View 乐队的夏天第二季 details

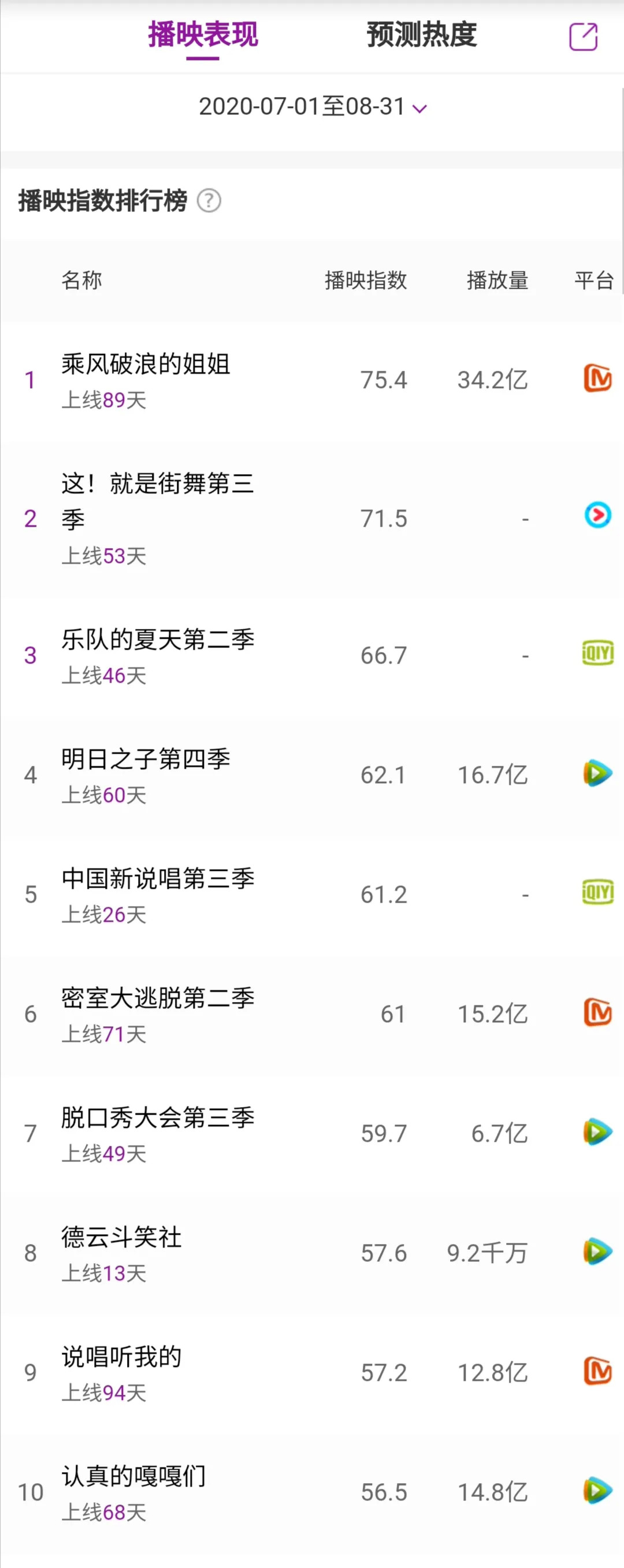pos(158,640)
